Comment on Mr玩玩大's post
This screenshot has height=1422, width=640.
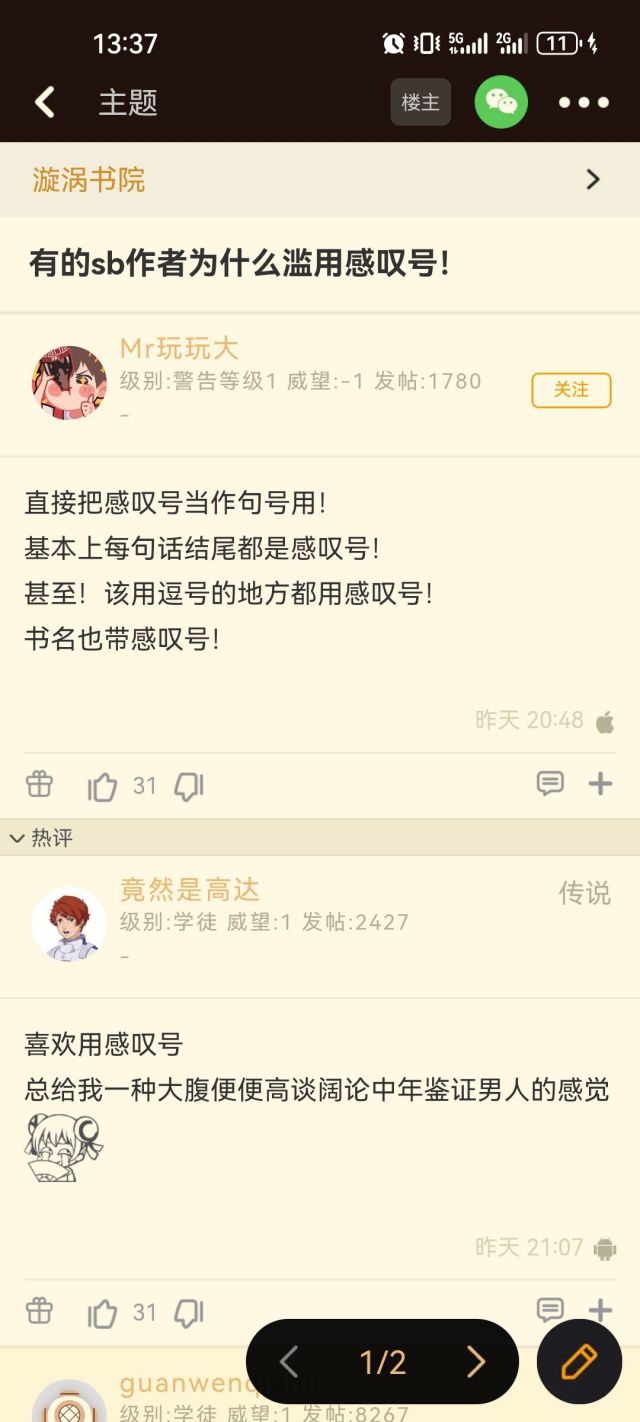click(x=550, y=784)
